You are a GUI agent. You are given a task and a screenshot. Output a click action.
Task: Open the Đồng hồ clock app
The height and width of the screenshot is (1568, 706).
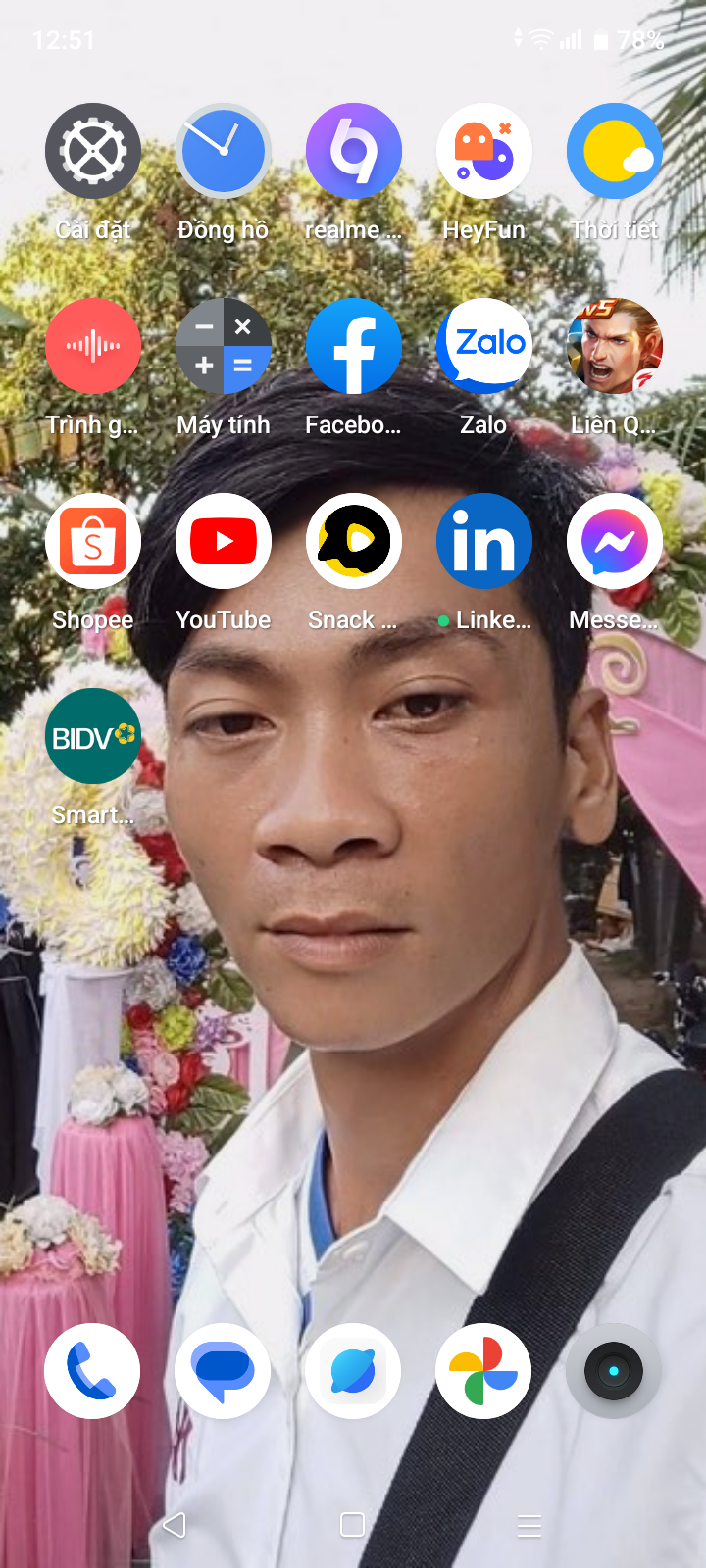tap(224, 152)
